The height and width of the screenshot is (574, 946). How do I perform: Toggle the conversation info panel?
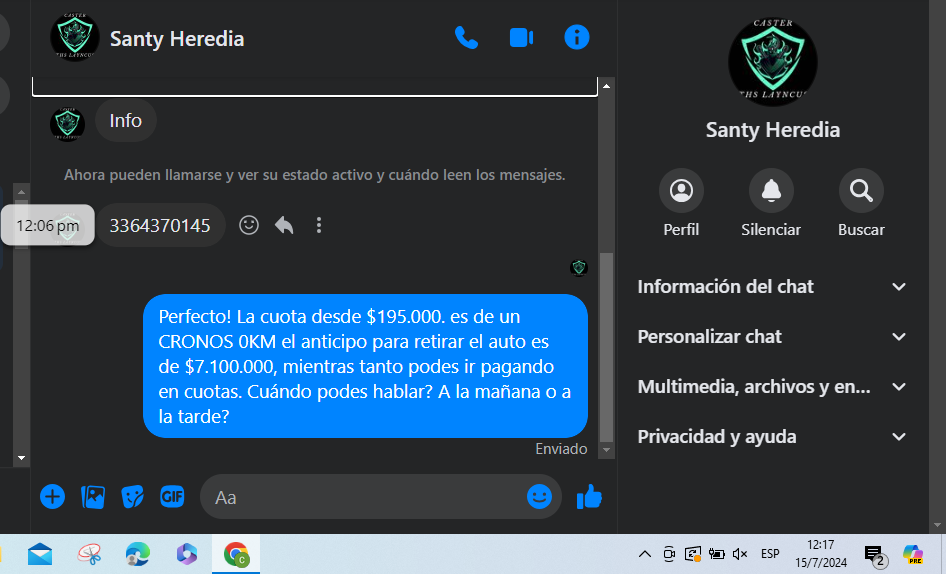576,38
